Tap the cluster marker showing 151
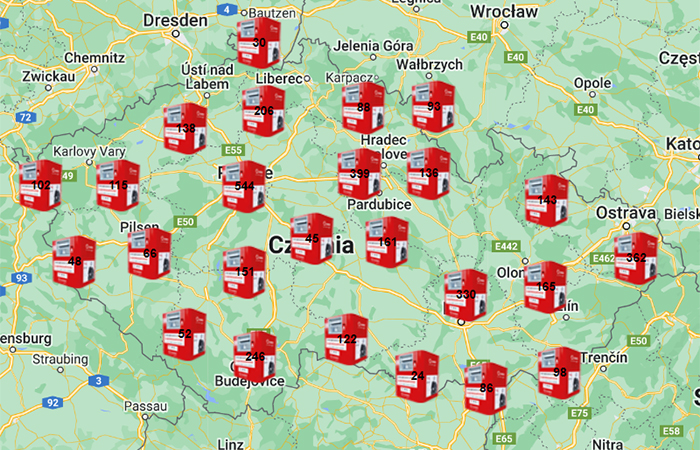Screen dimensions: 700x450 [x=244, y=272]
